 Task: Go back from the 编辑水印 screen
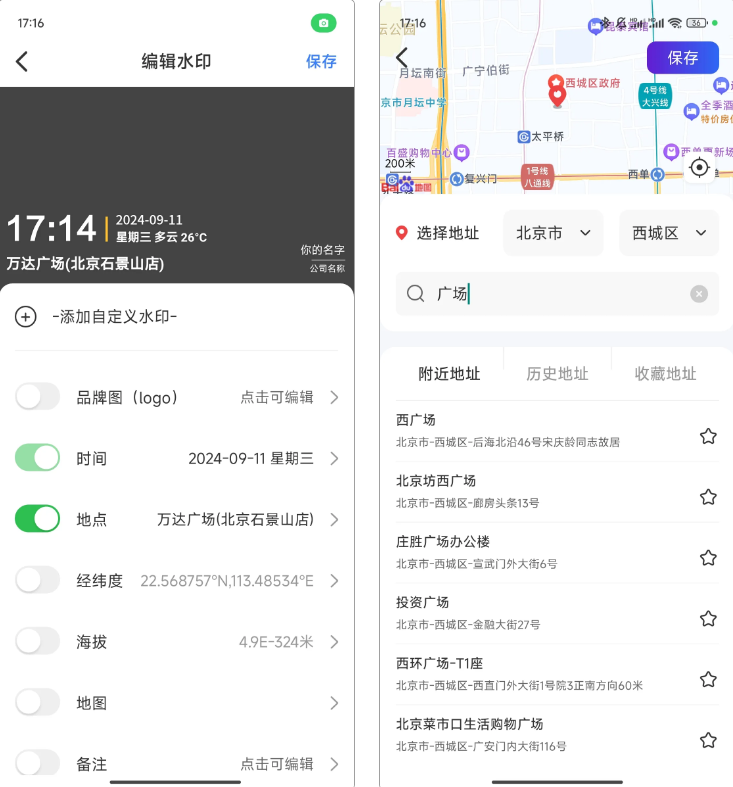click(x=22, y=61)
